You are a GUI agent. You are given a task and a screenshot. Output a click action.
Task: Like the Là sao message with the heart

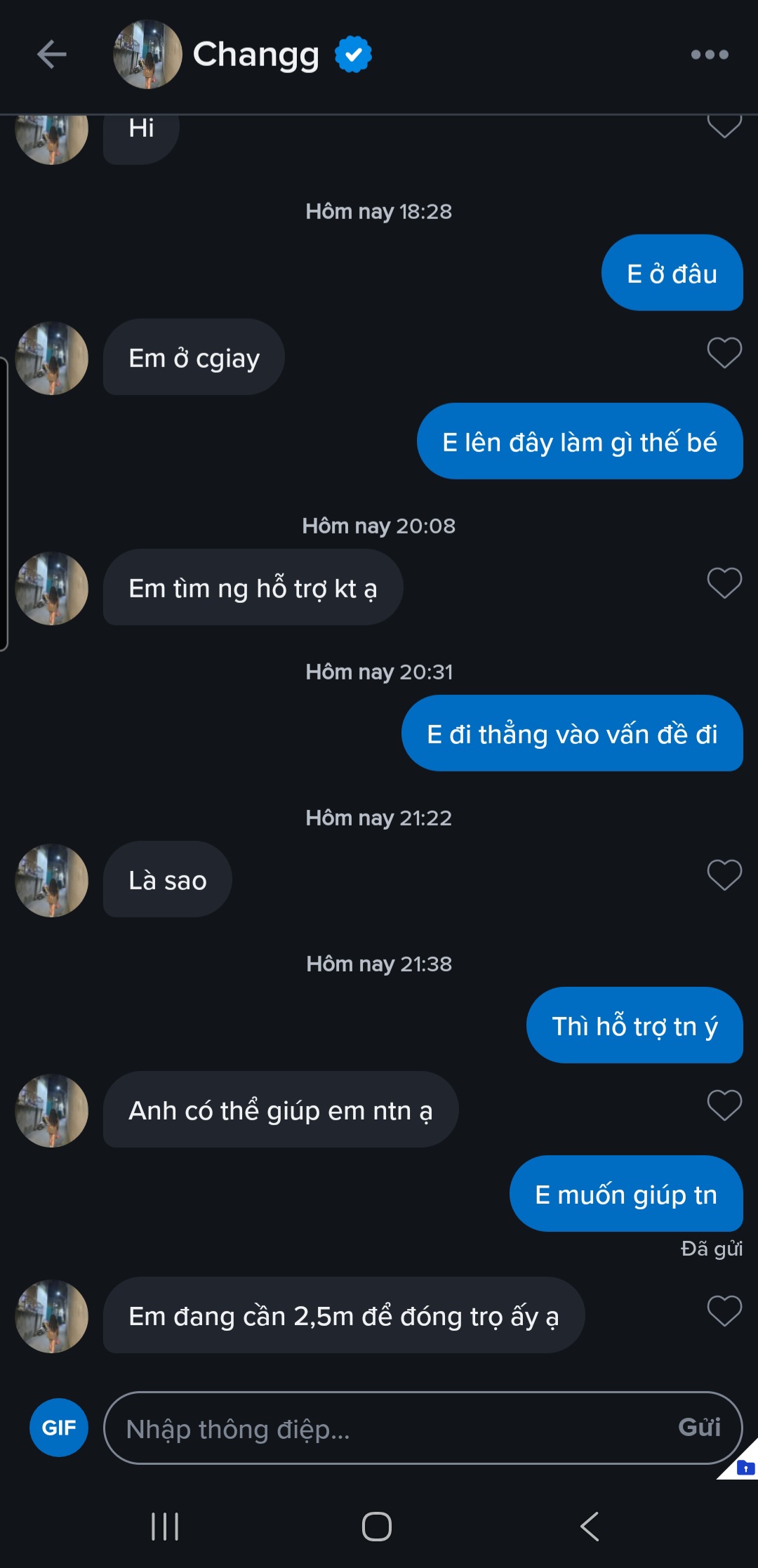point(724,876)
